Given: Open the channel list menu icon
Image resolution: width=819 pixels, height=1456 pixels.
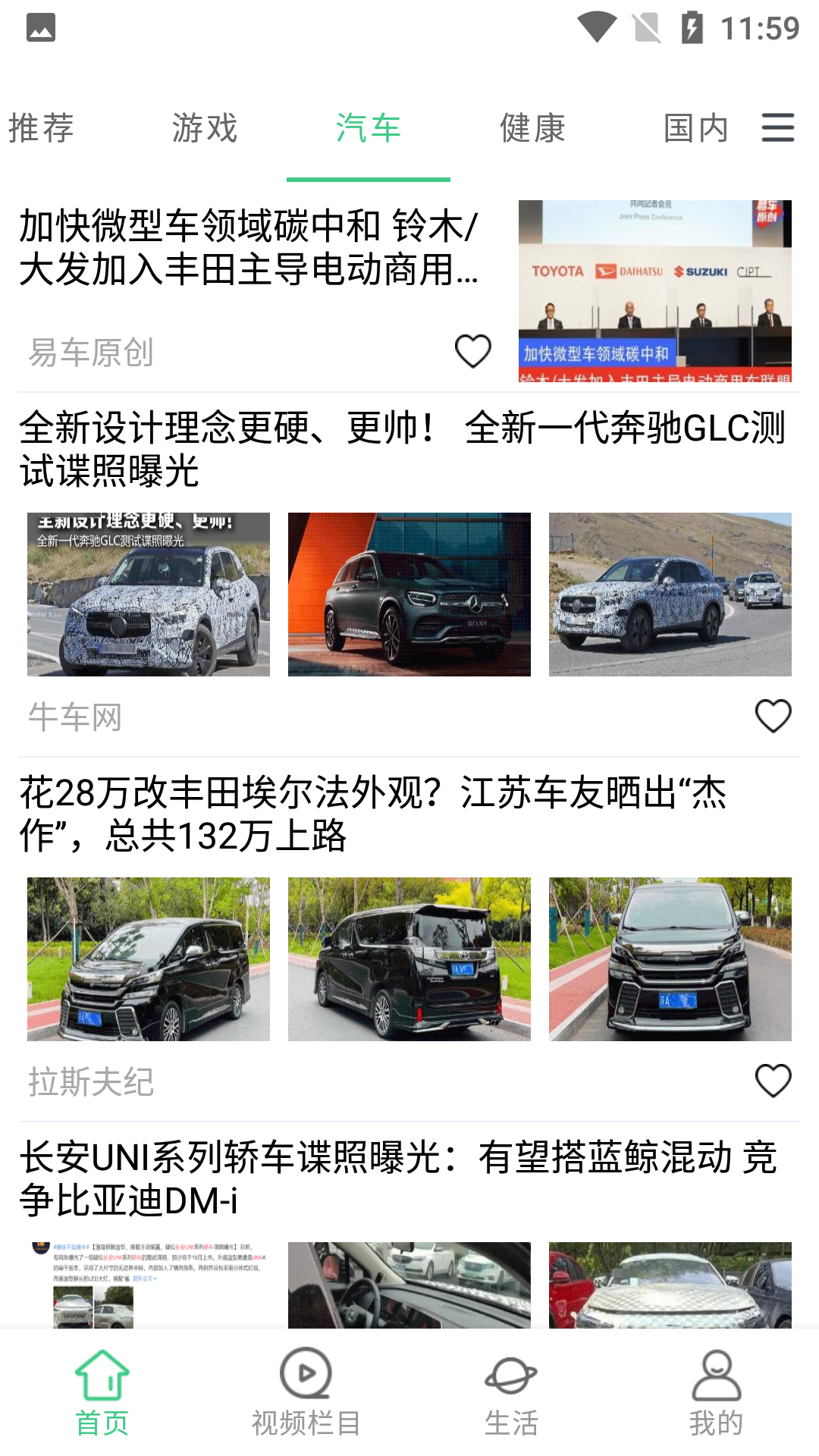Looking at the screenshot, I should 778,127.
